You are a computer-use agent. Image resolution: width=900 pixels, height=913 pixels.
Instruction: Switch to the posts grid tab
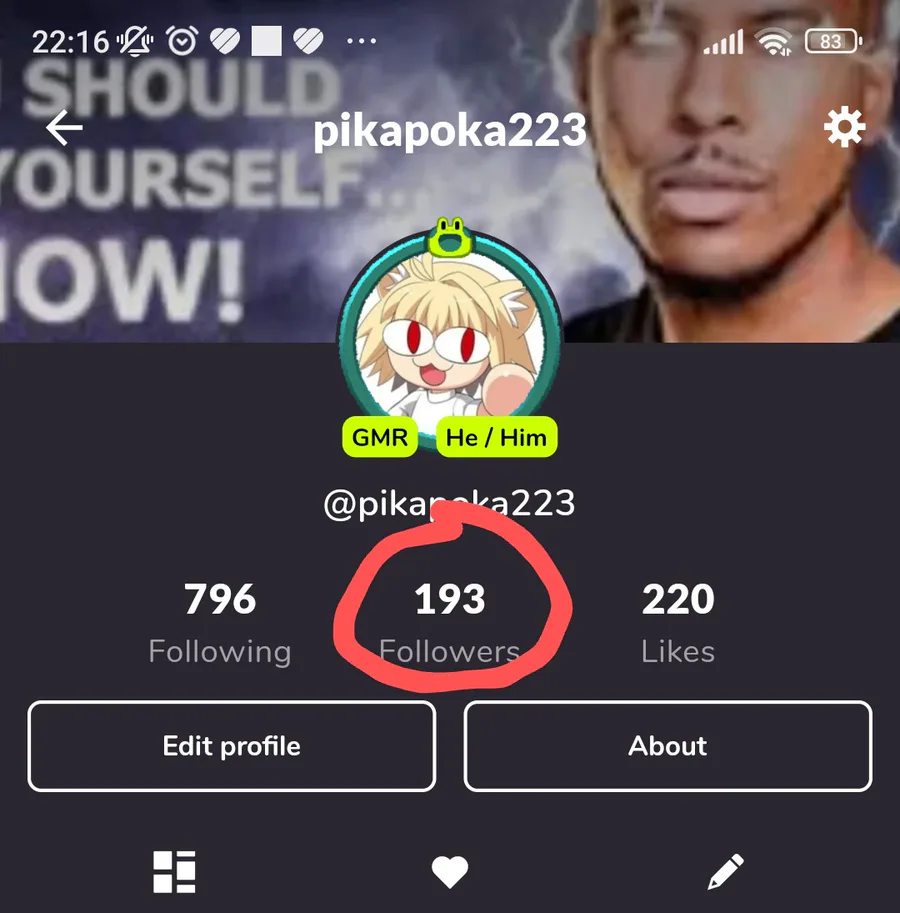[174, 872]
